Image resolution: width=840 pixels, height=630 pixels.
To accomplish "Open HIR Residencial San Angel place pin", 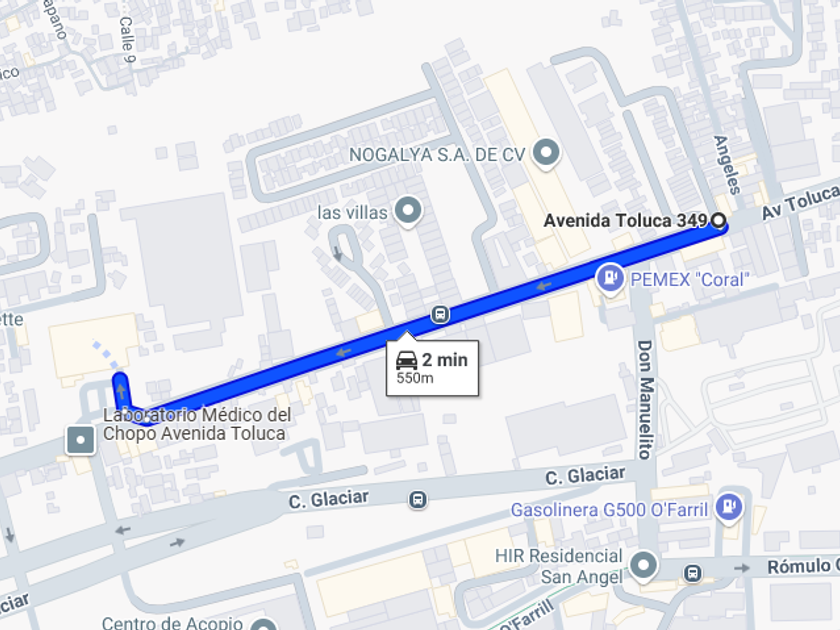I will 643,566.
